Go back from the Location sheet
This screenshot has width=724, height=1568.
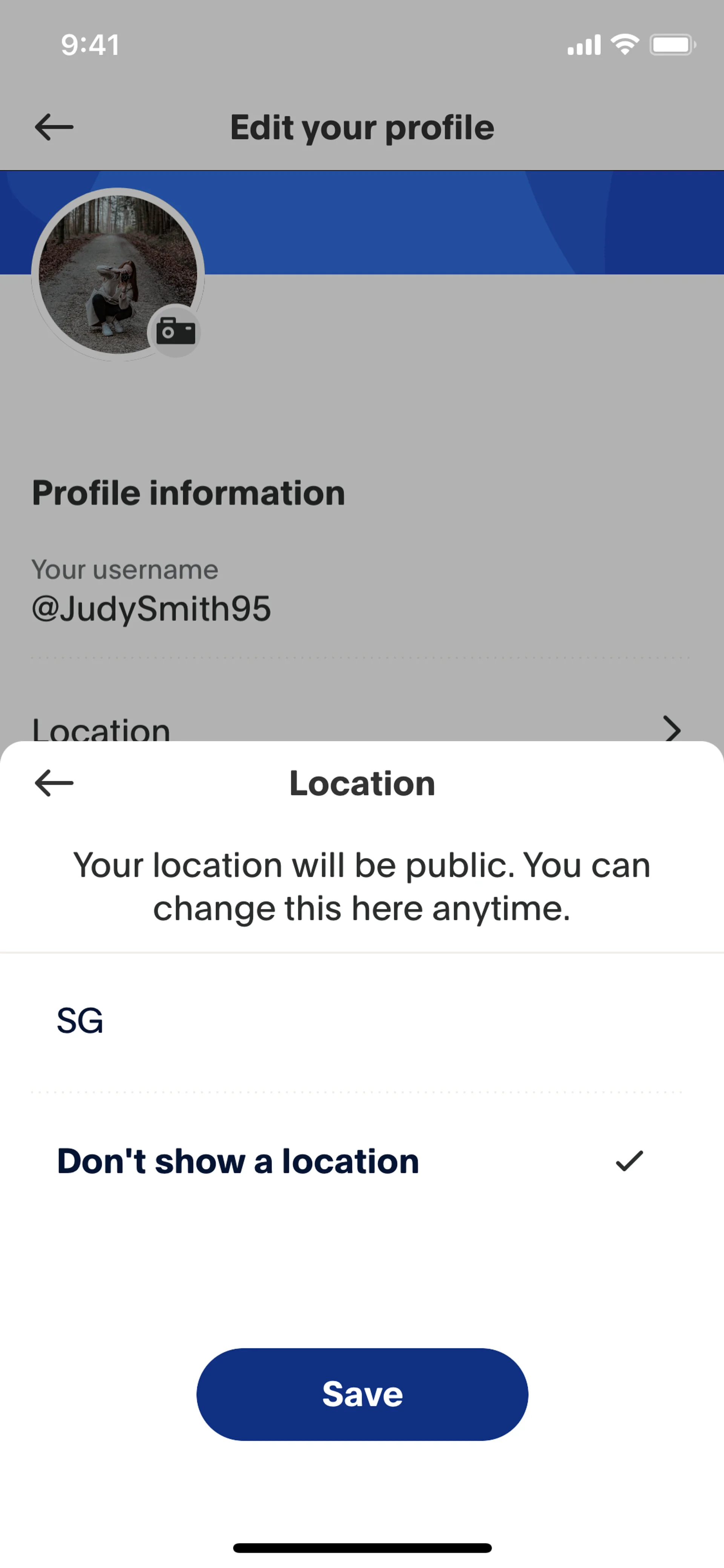pos(54,783)
